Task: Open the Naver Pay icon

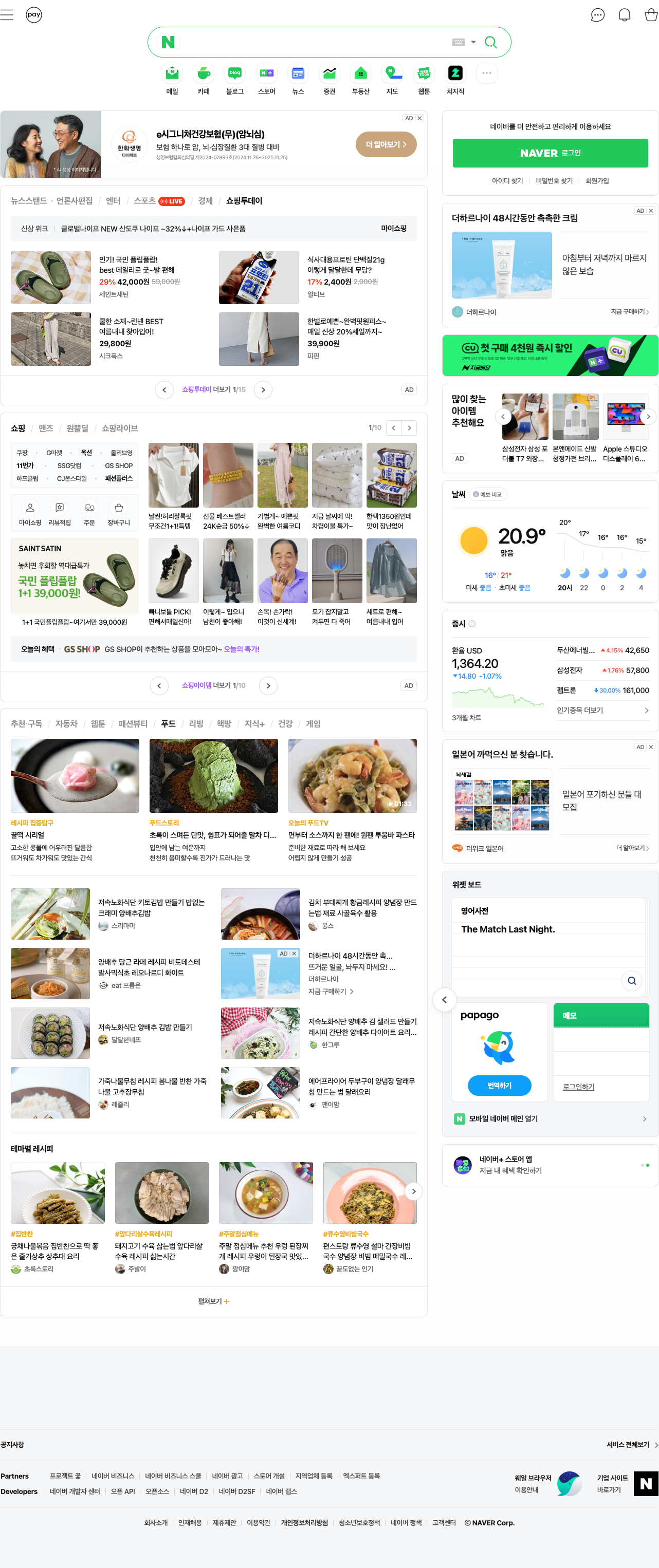Action: [34, 14]
